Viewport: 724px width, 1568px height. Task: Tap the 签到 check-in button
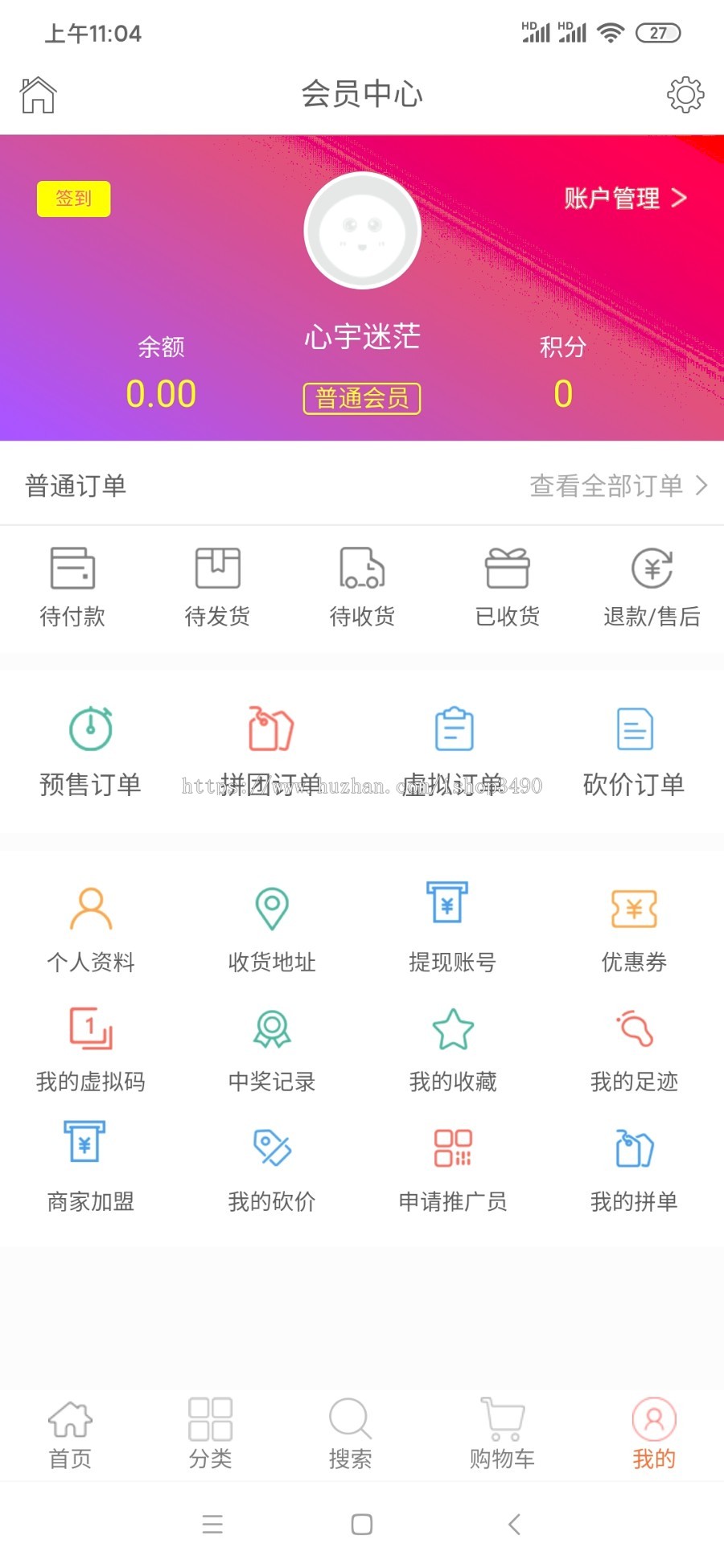pos(73,199)
